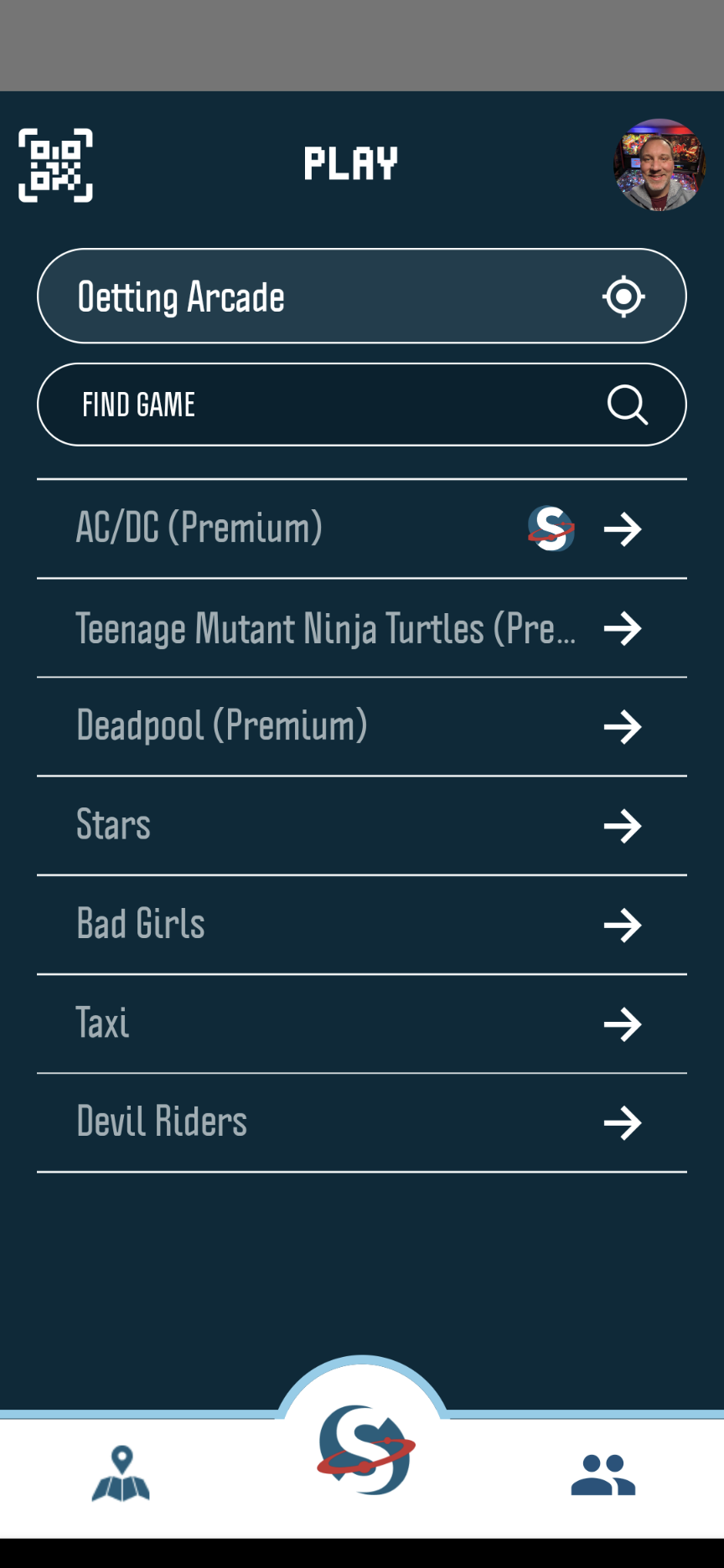The image size is (724, 1568).
Task: Select the Taxi game
Action: click(362, 1024)
